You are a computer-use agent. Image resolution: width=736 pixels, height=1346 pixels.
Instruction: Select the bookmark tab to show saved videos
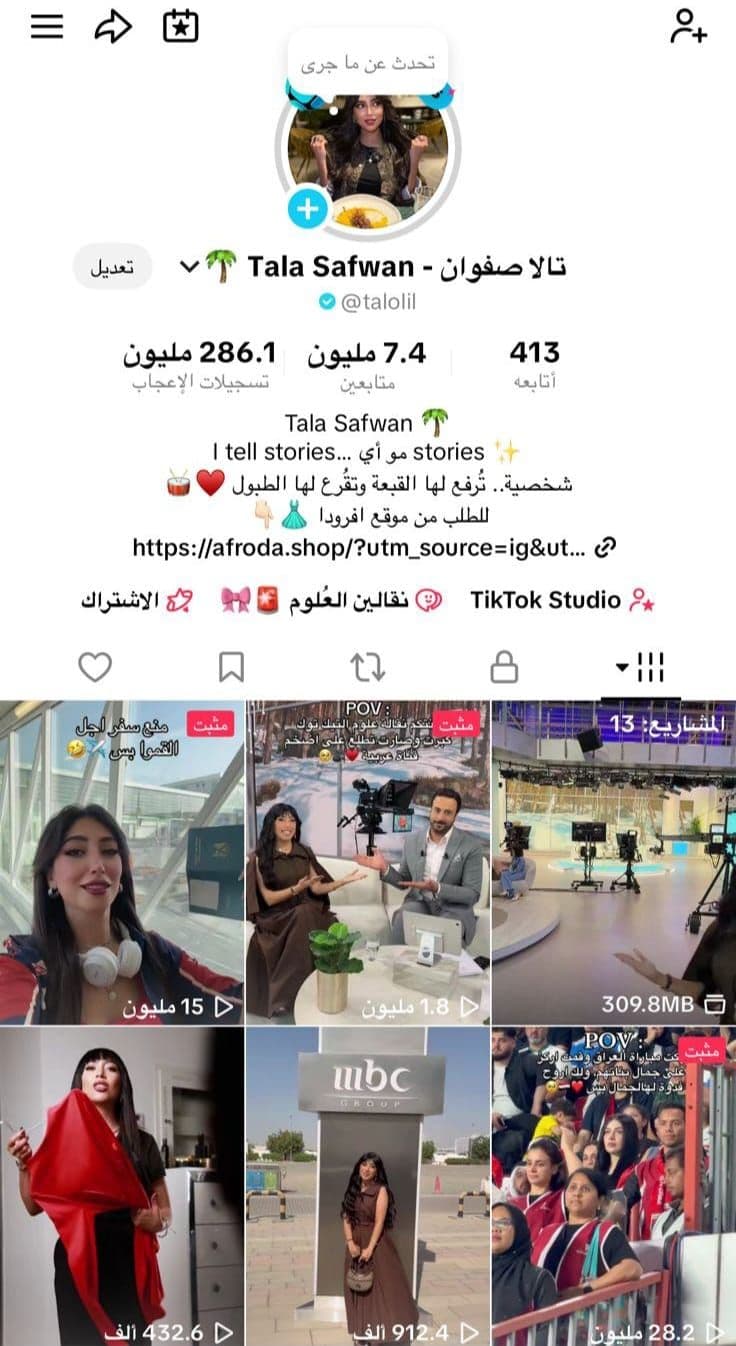point(230,665)
